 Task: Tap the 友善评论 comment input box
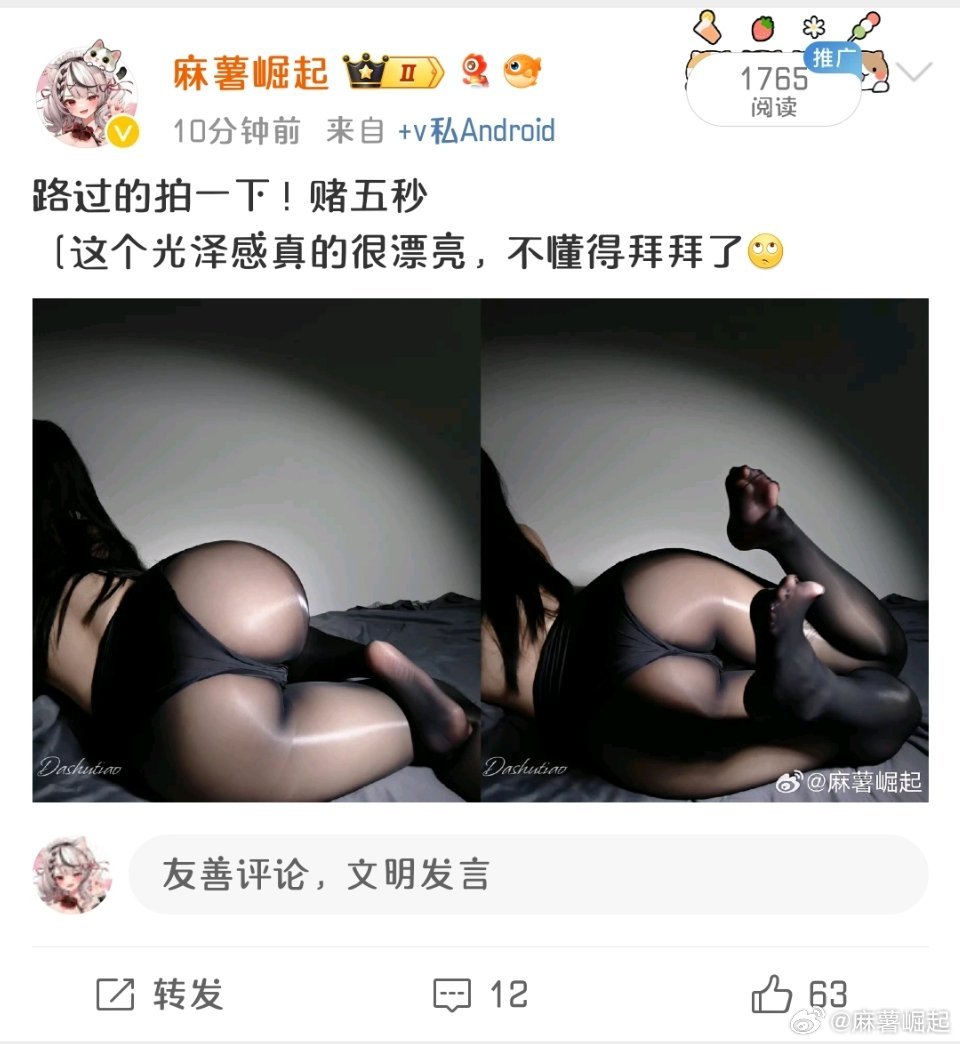pos(528,875)
